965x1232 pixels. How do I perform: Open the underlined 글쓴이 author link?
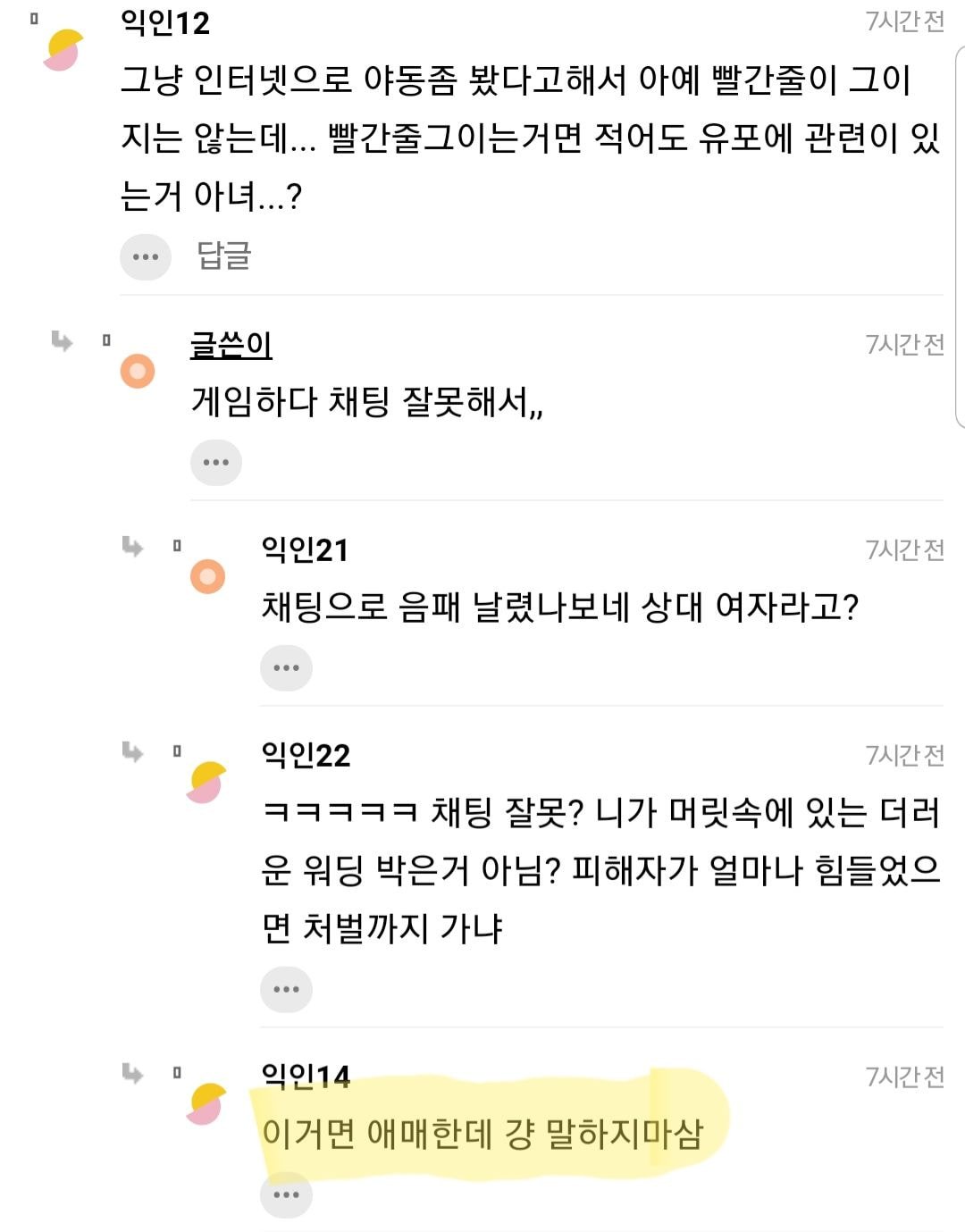tap(231, 344)
